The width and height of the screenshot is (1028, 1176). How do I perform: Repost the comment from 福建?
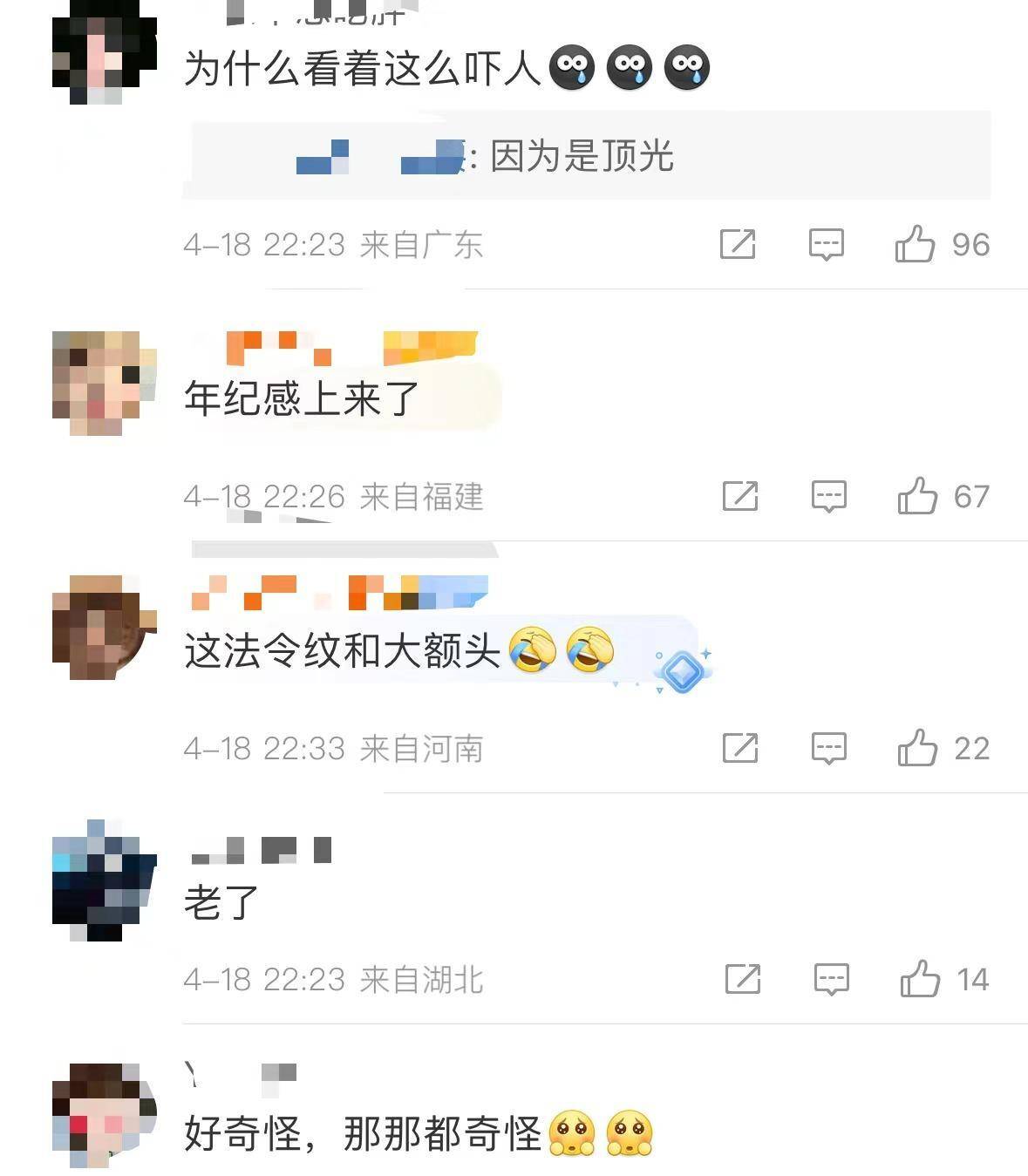click(x=740, y=496)
